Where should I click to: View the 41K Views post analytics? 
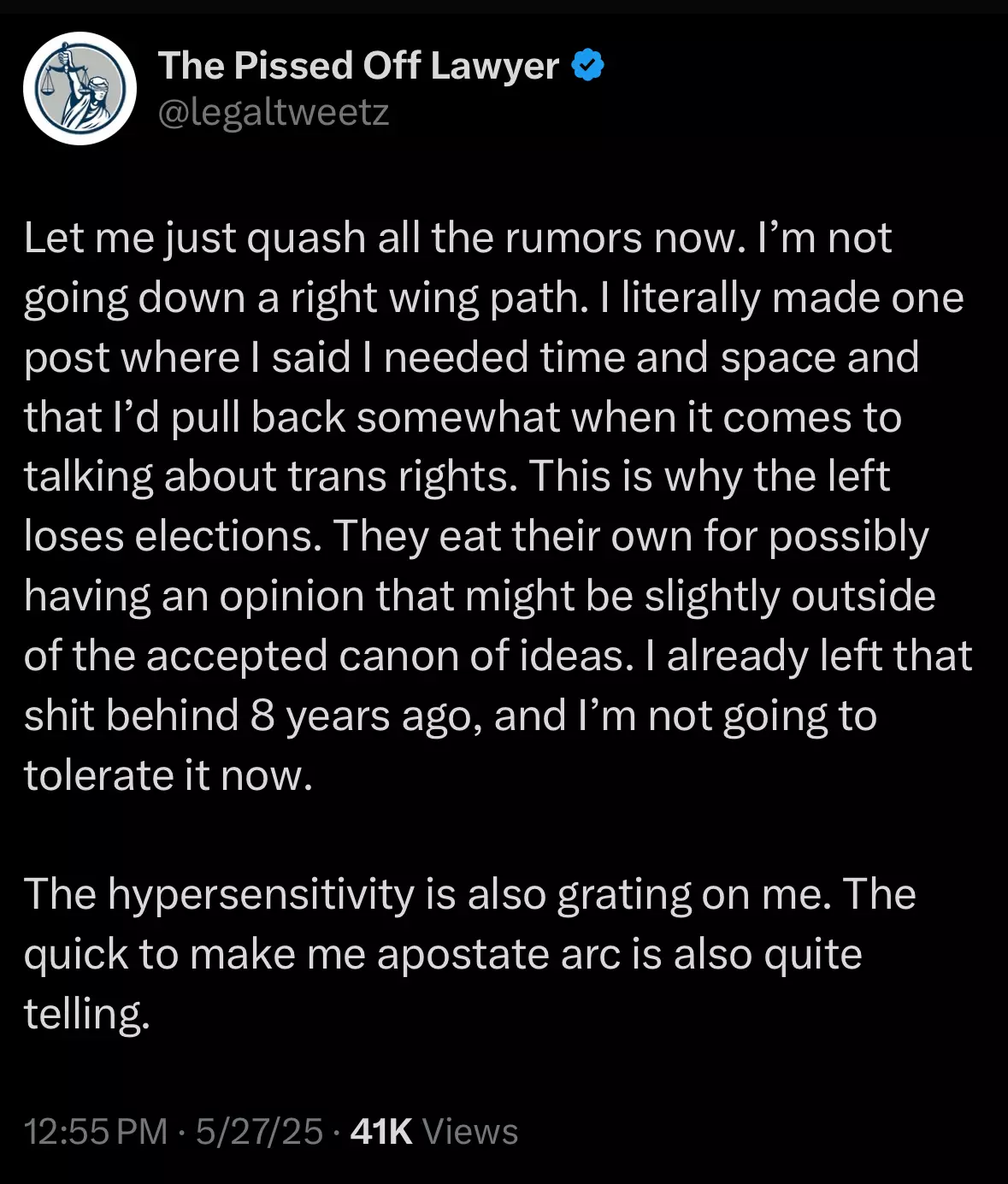[x=434, y=1131]
